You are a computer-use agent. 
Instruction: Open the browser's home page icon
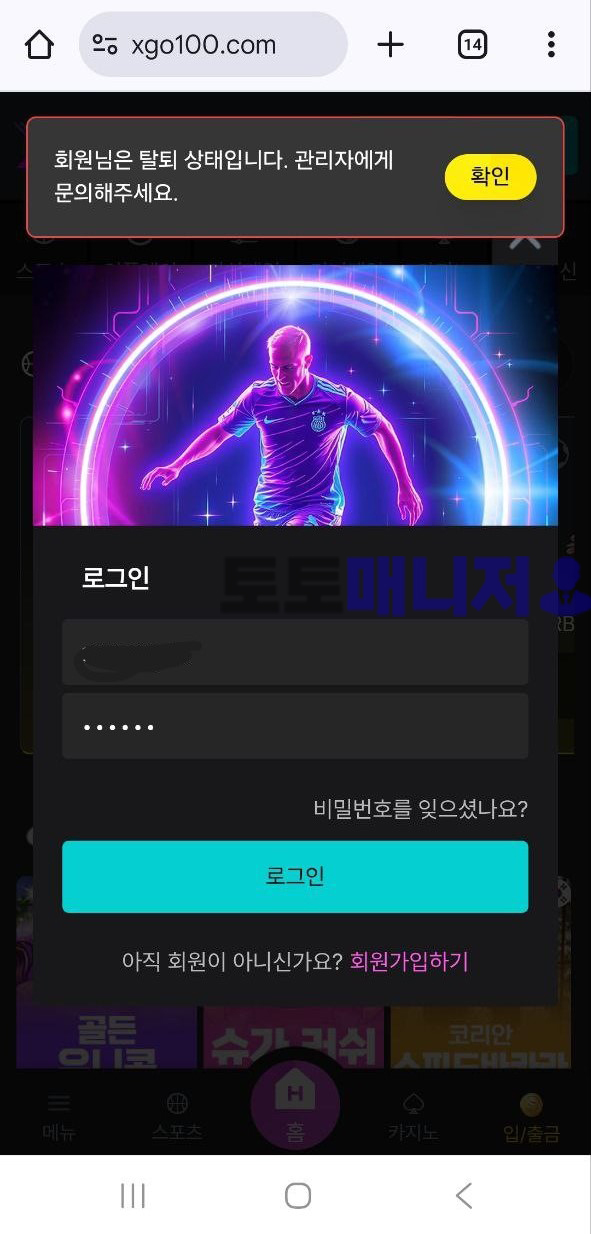click(x=39, y=45)
